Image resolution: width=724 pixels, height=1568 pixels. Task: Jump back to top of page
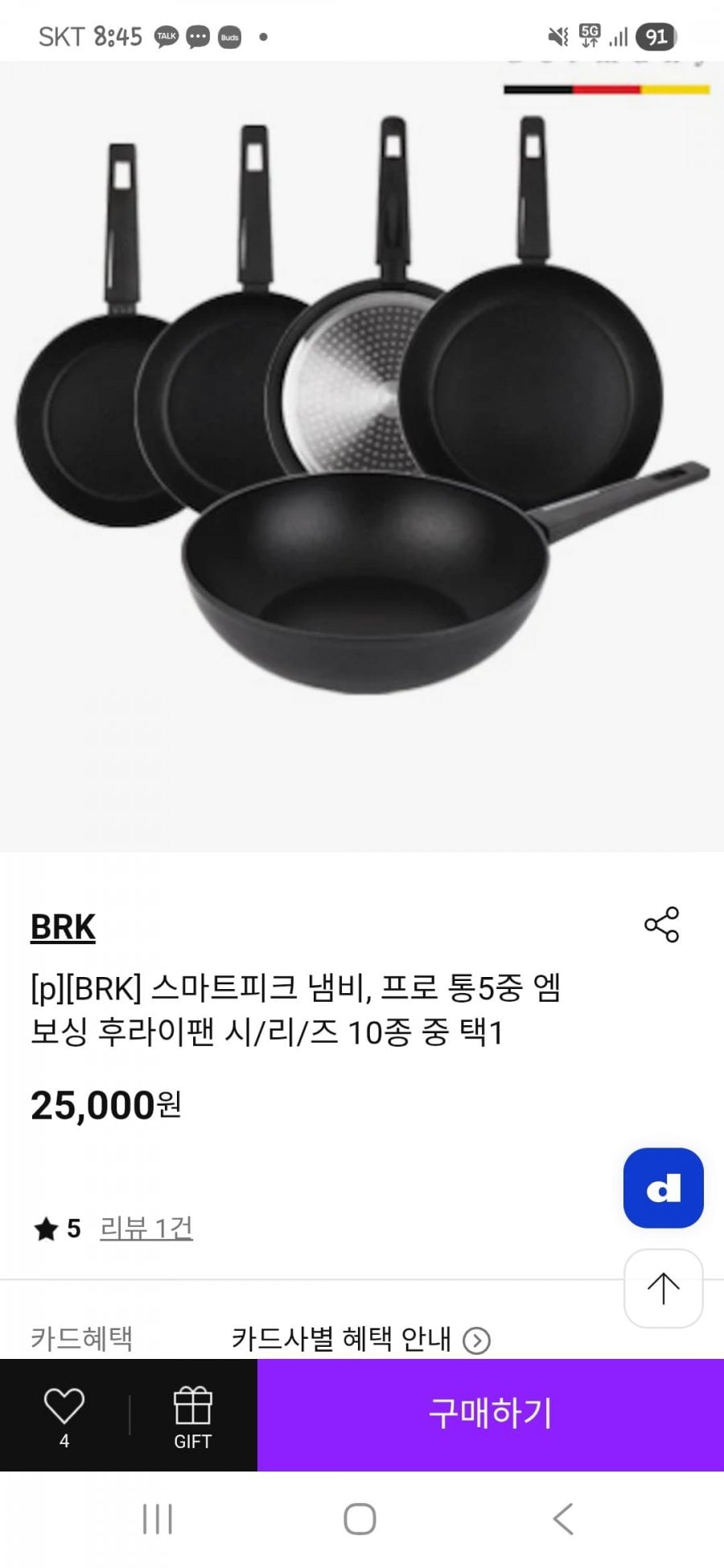pyautogui.click(x=663, y=1287)
